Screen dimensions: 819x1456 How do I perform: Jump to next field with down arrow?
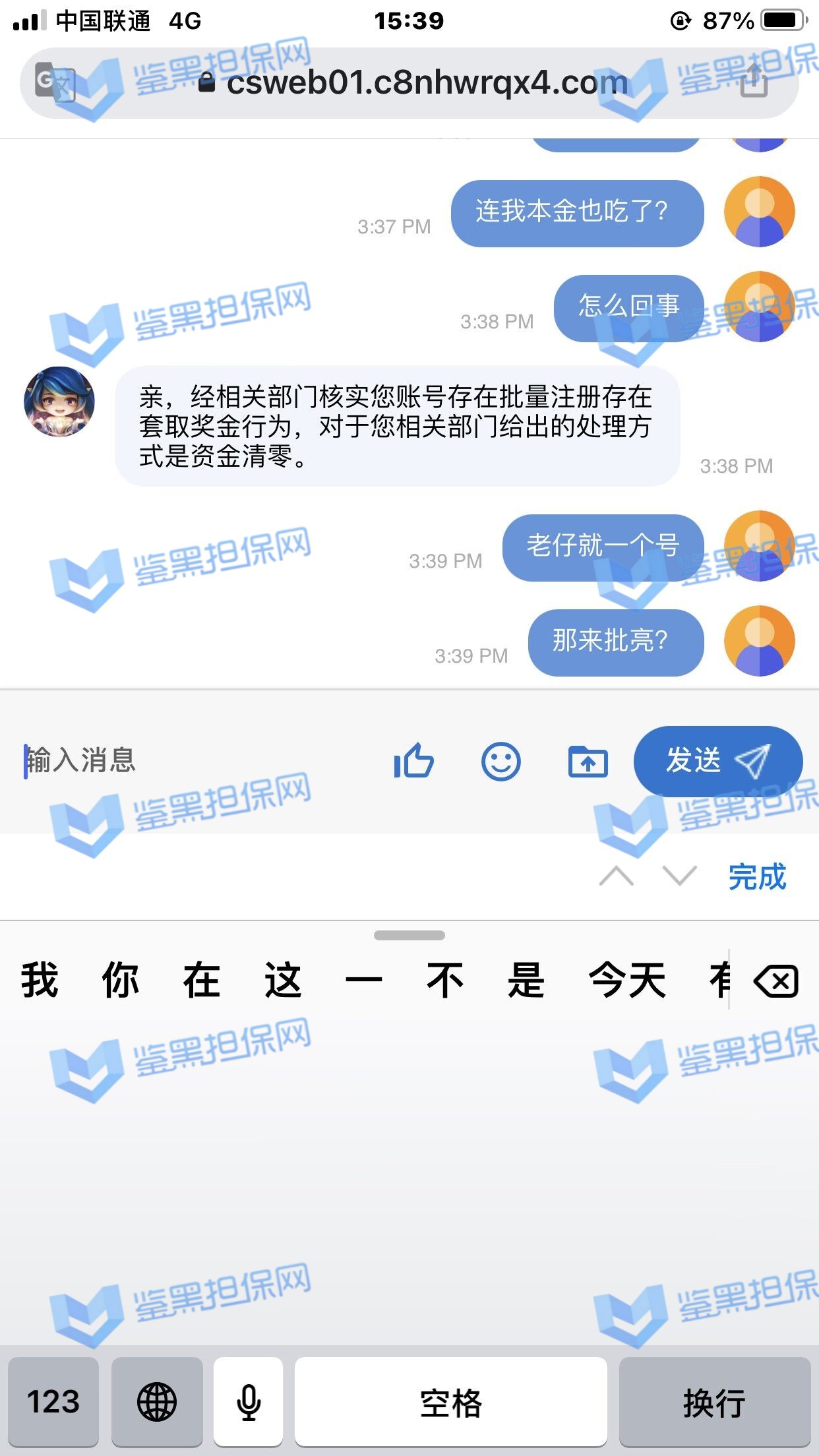click(679, 876)
